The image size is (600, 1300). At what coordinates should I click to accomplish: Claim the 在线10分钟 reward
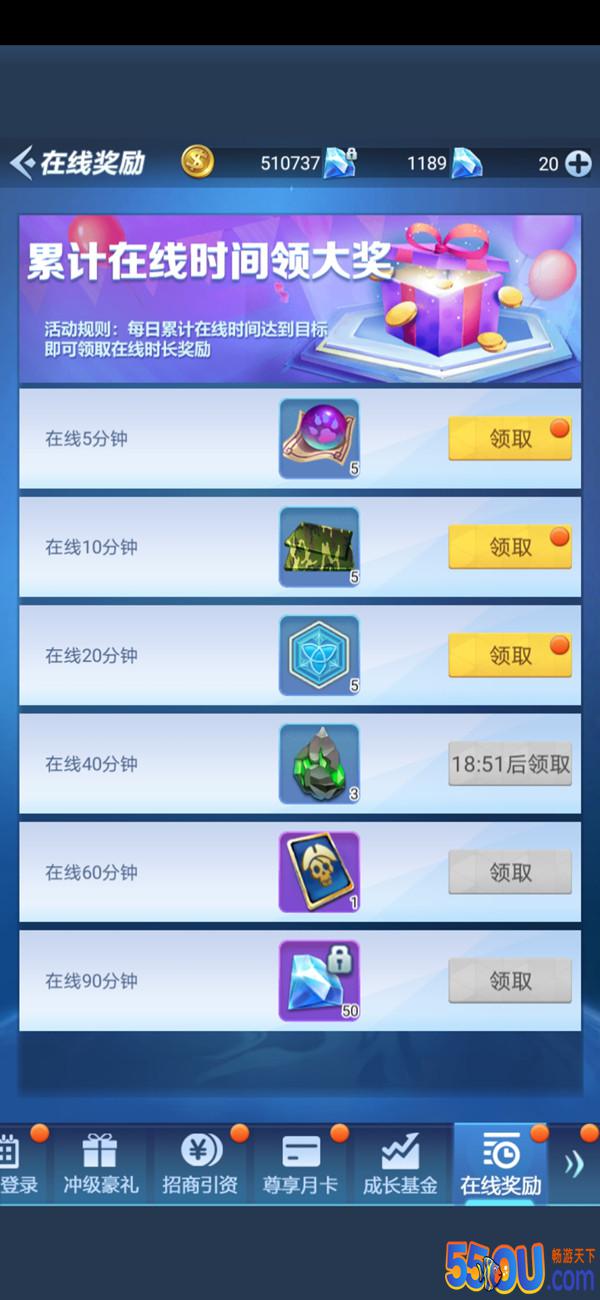coord(509,547)
